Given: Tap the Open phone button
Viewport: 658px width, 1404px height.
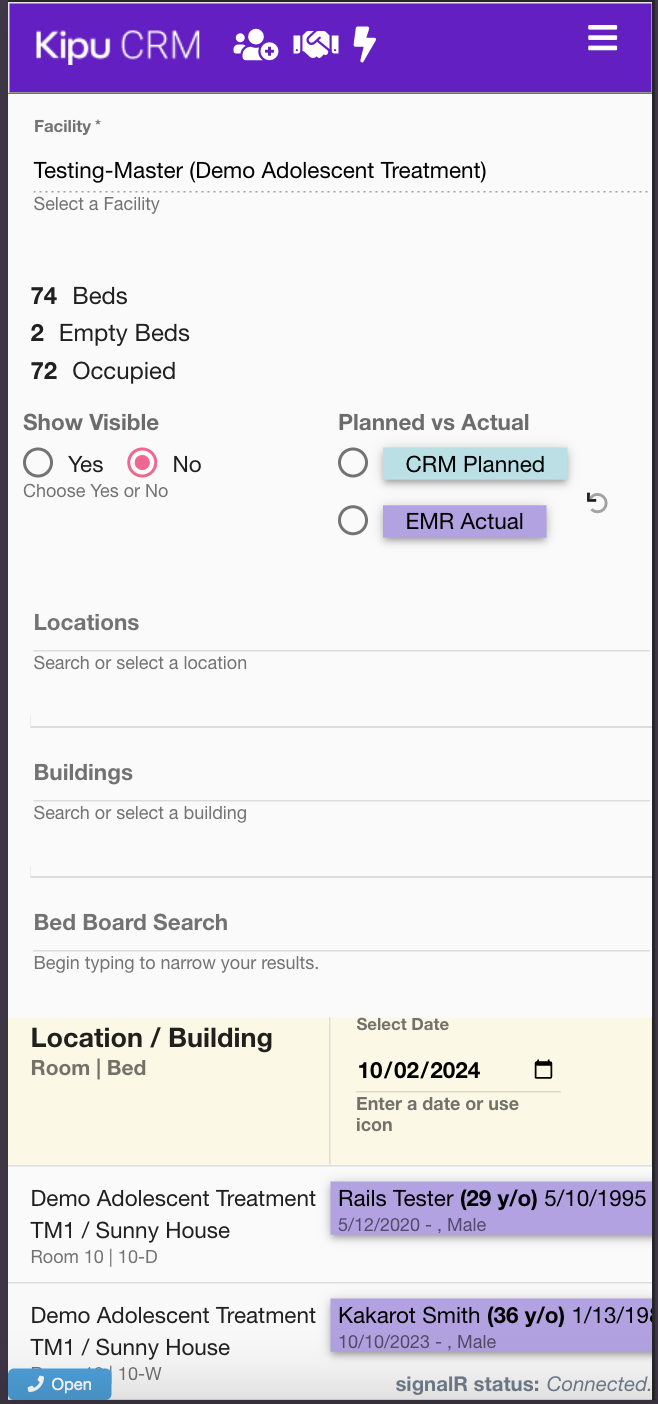Looking at the screenshot, I should click(60, 1384).
